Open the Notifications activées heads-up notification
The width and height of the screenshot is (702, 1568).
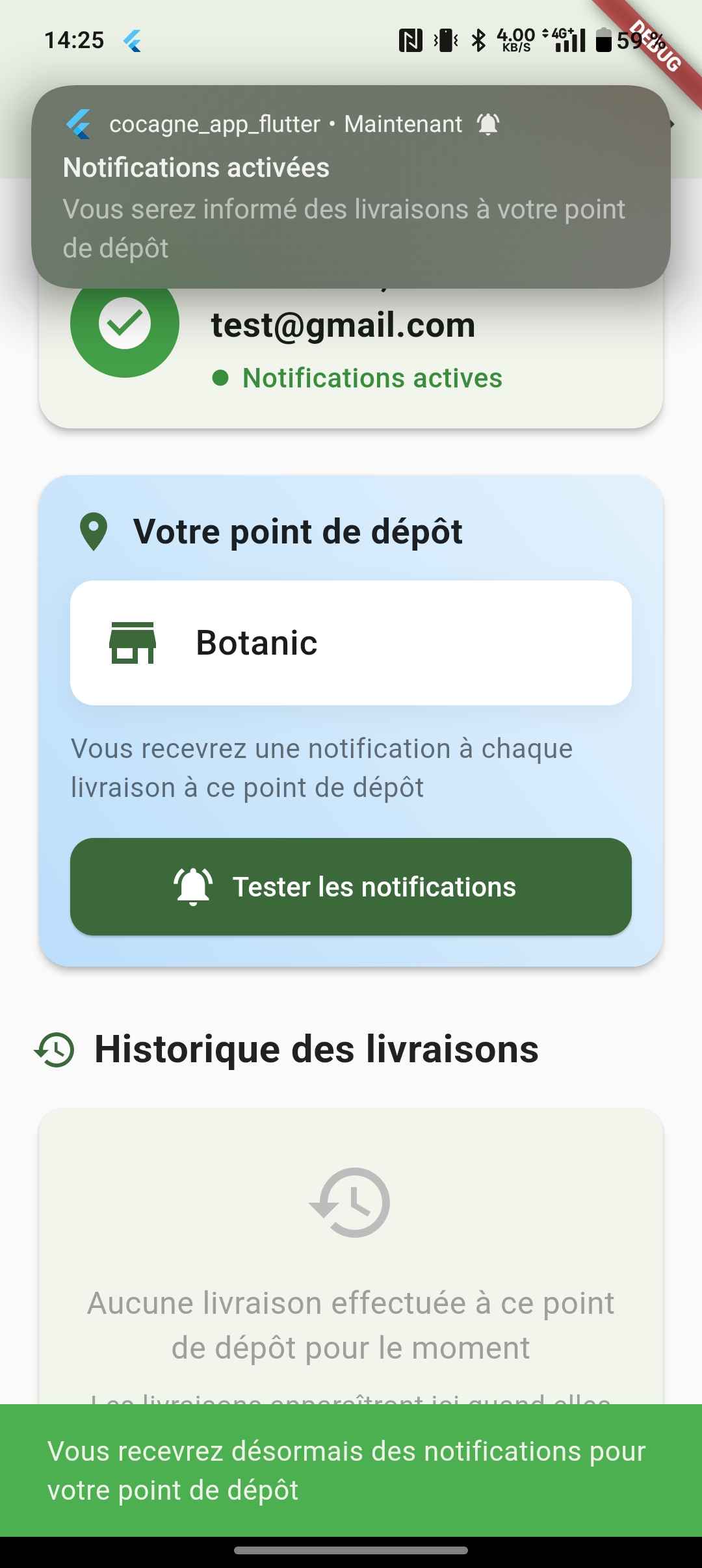click(x=351, y=187)
